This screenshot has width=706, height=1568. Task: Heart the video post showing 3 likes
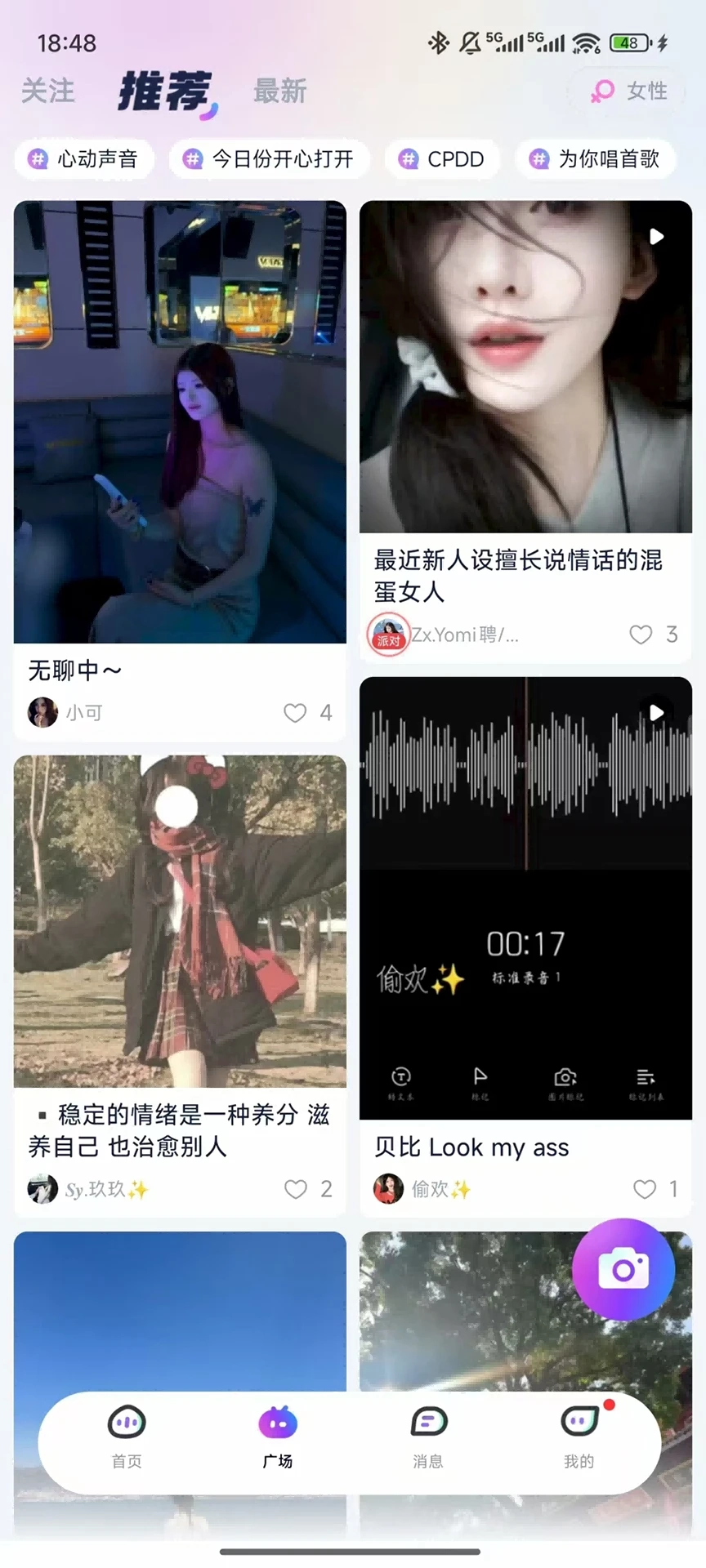(x=641, y=635)
